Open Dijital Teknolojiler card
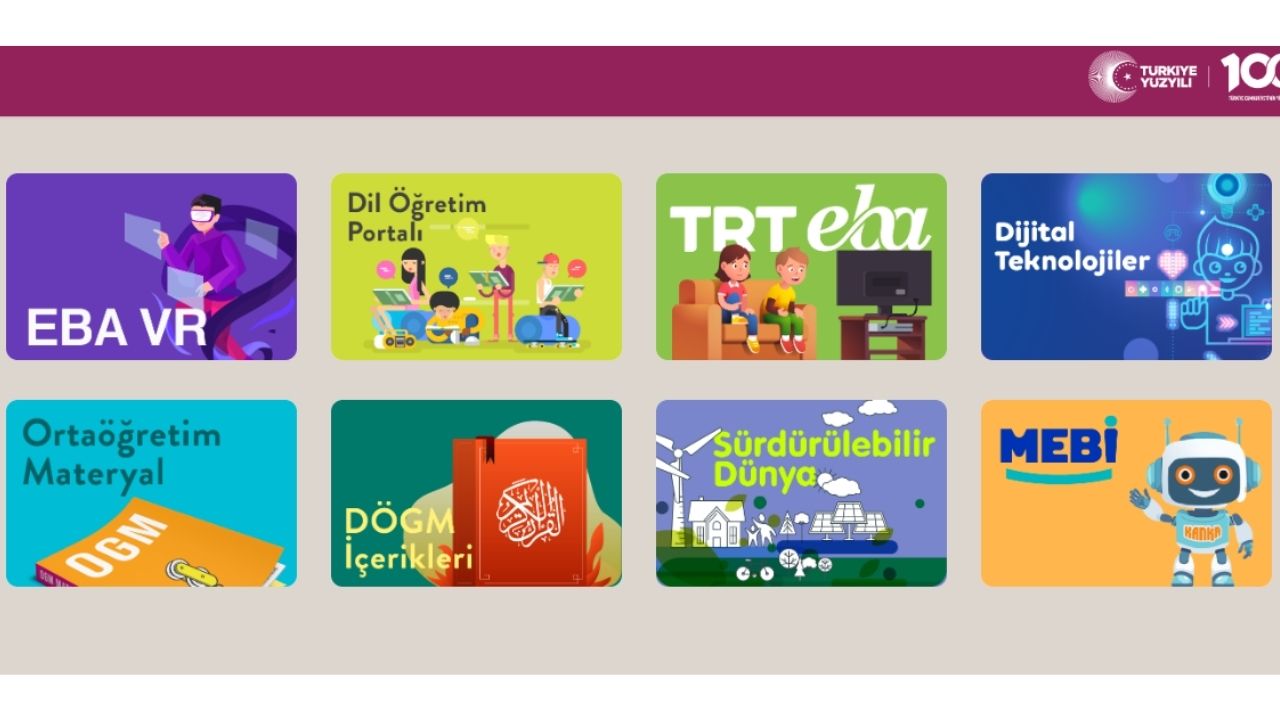The image size is (1280, 720). tap(1126, 266)
